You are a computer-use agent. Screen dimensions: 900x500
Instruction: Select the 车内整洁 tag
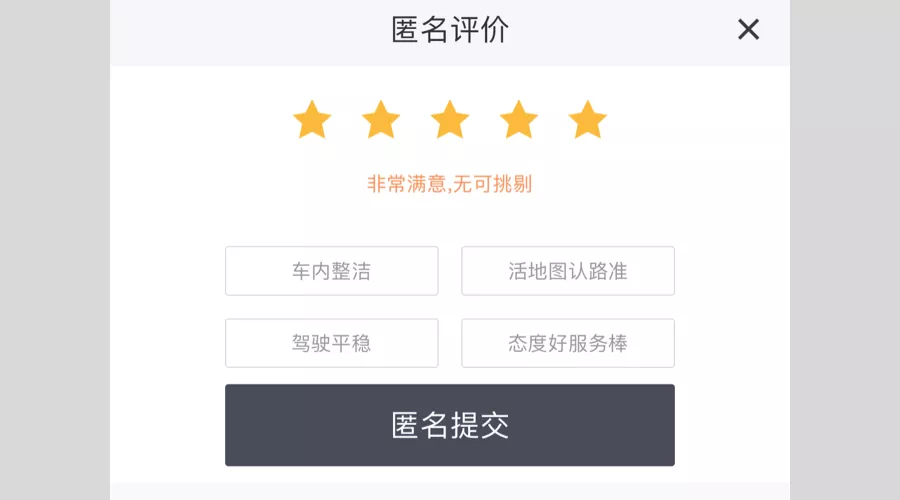pyautogui.click(x=331, y=271)
